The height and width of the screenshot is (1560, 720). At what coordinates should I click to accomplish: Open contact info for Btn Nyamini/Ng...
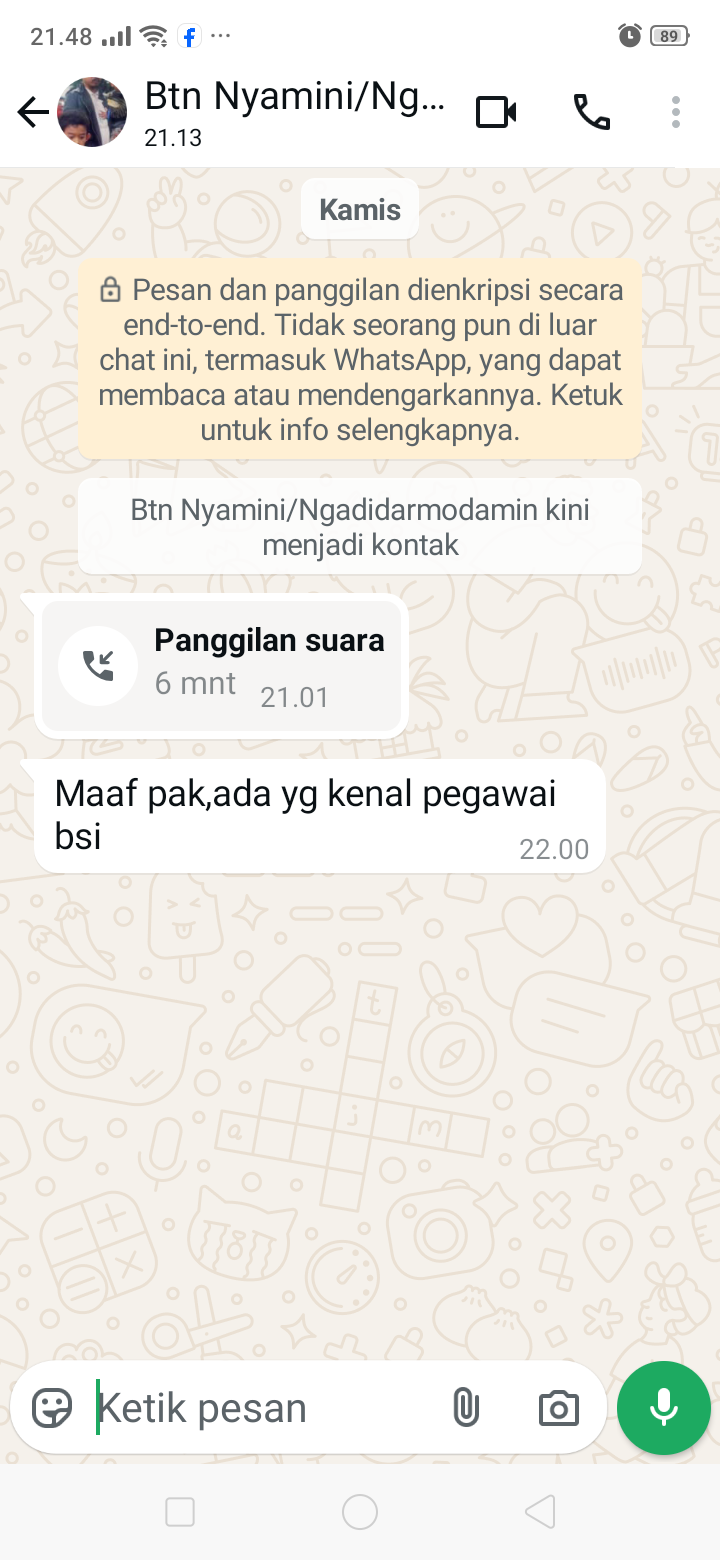tap(295, 112)
